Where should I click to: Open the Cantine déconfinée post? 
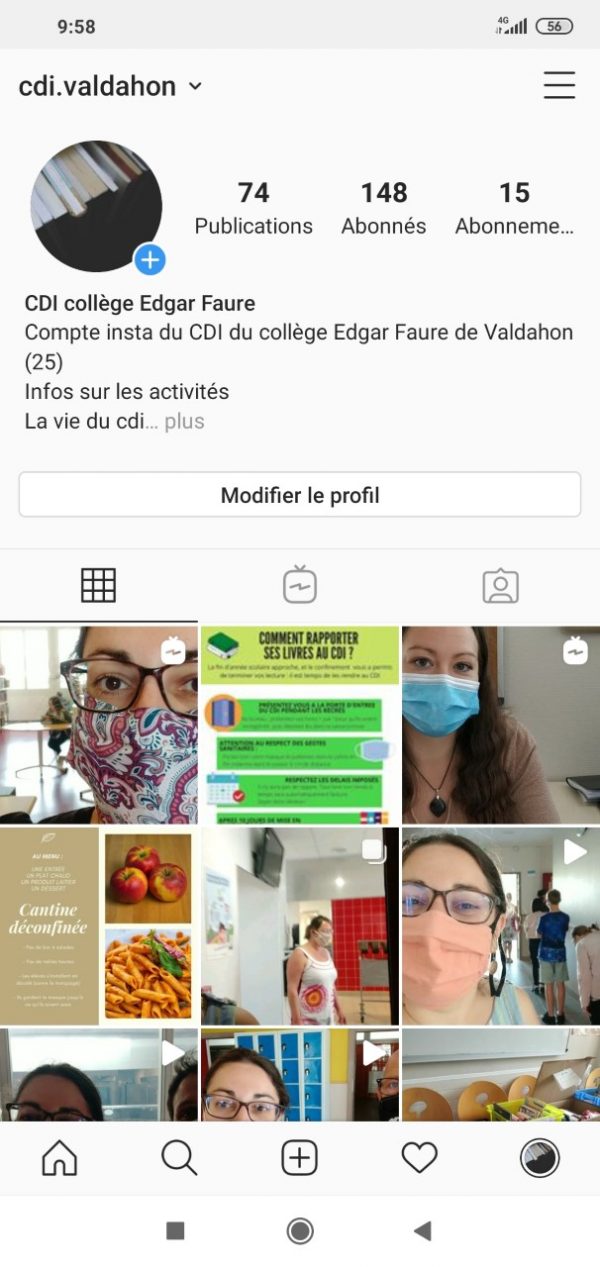pos(99,926)
